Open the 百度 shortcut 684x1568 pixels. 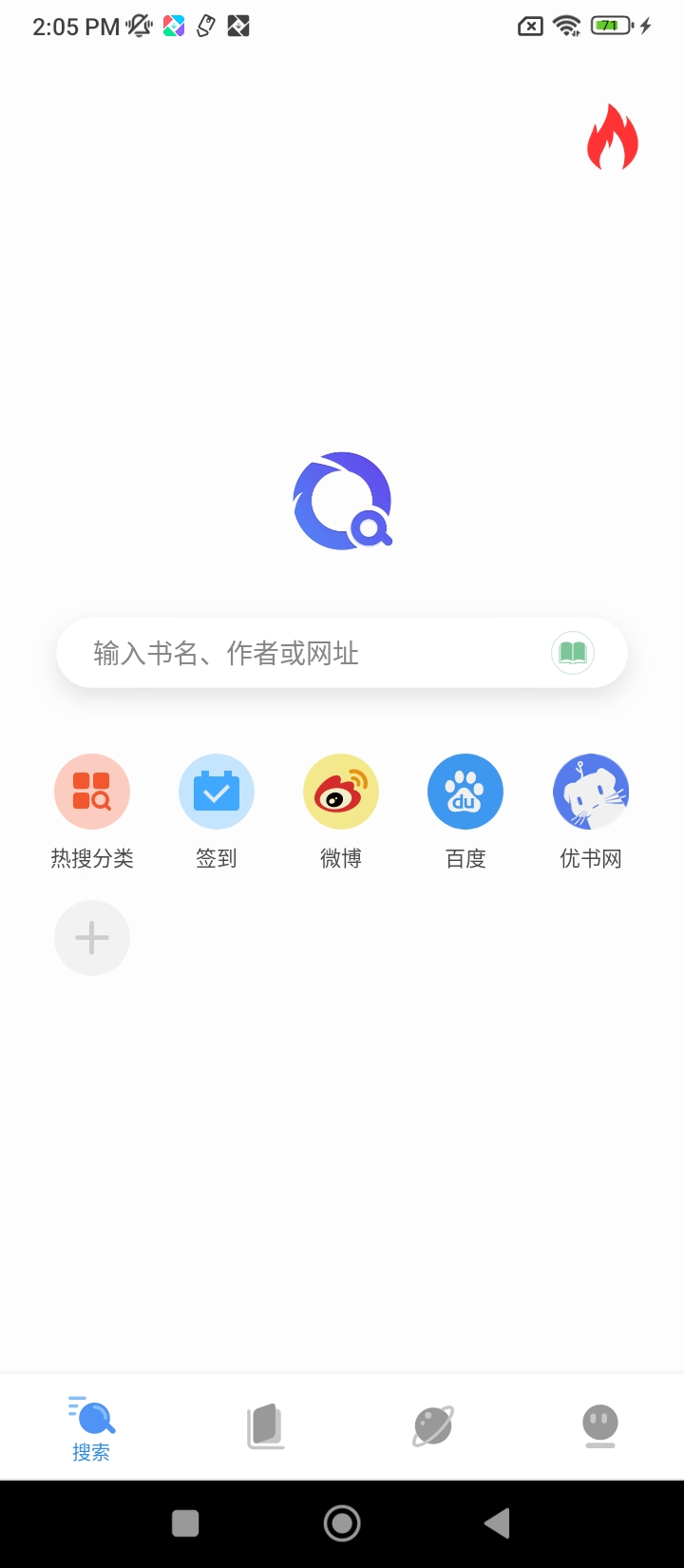click(465, 792)
